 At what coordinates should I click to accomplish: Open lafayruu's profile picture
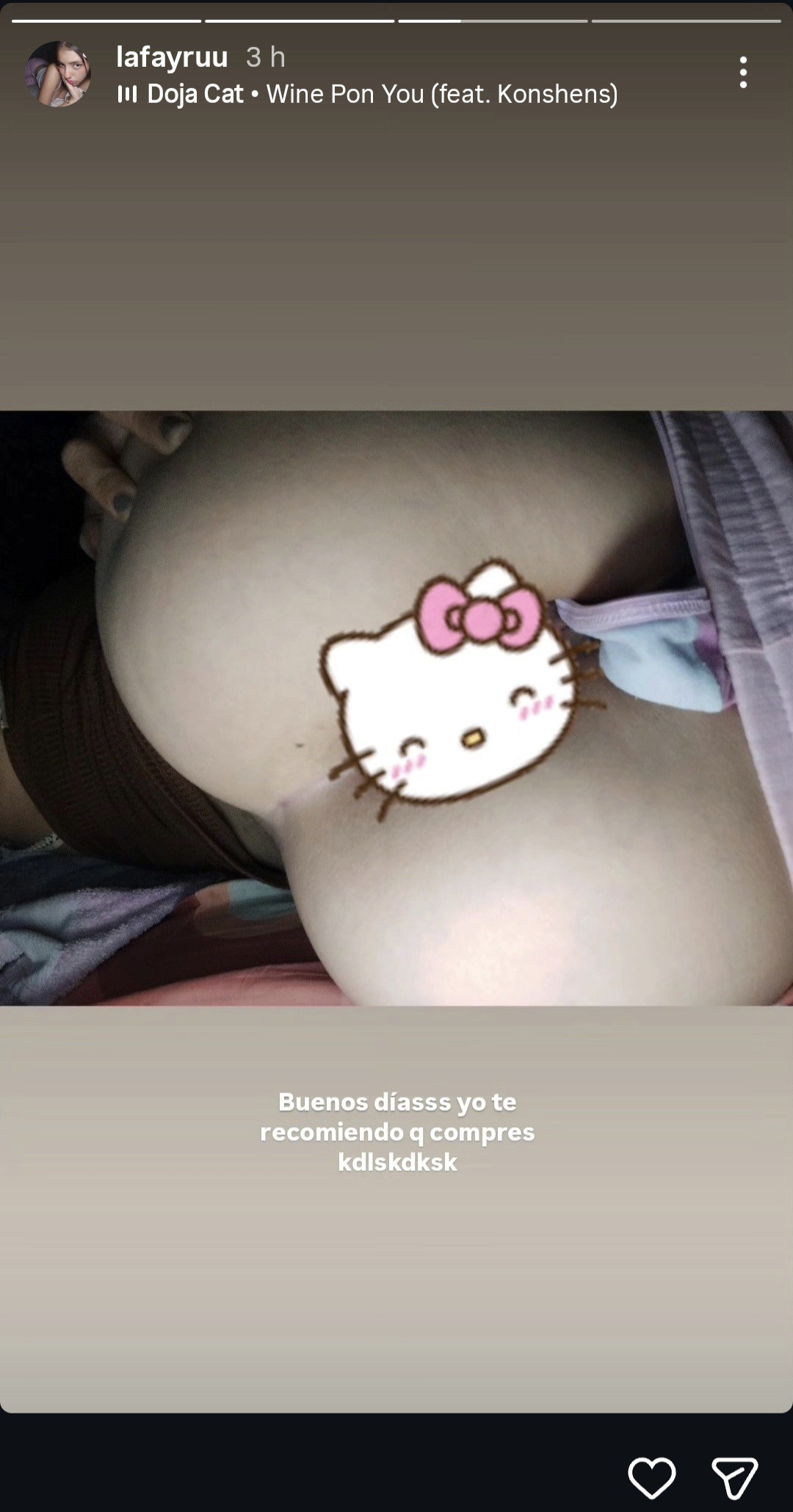click(58, 74)
